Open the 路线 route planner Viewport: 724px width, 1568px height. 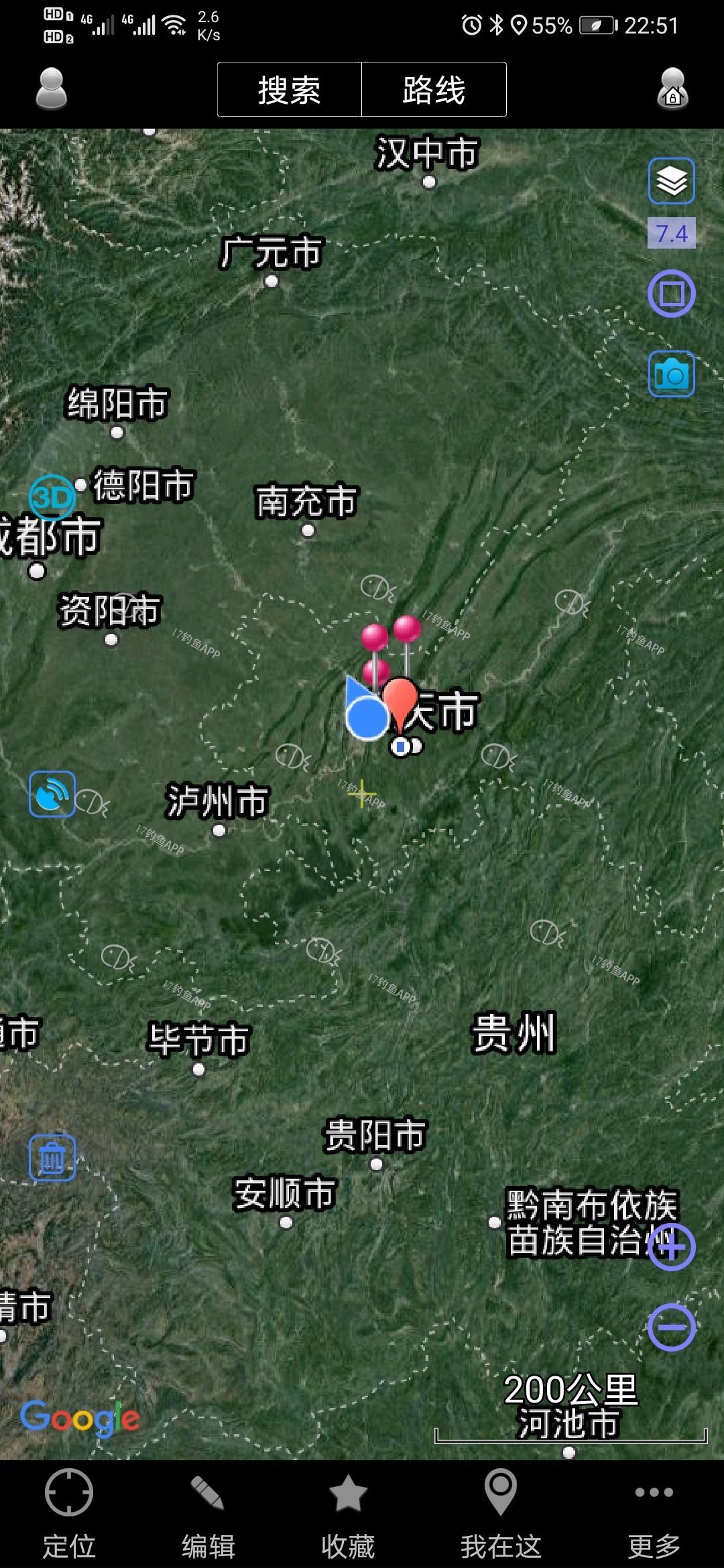tap(434, 90)
